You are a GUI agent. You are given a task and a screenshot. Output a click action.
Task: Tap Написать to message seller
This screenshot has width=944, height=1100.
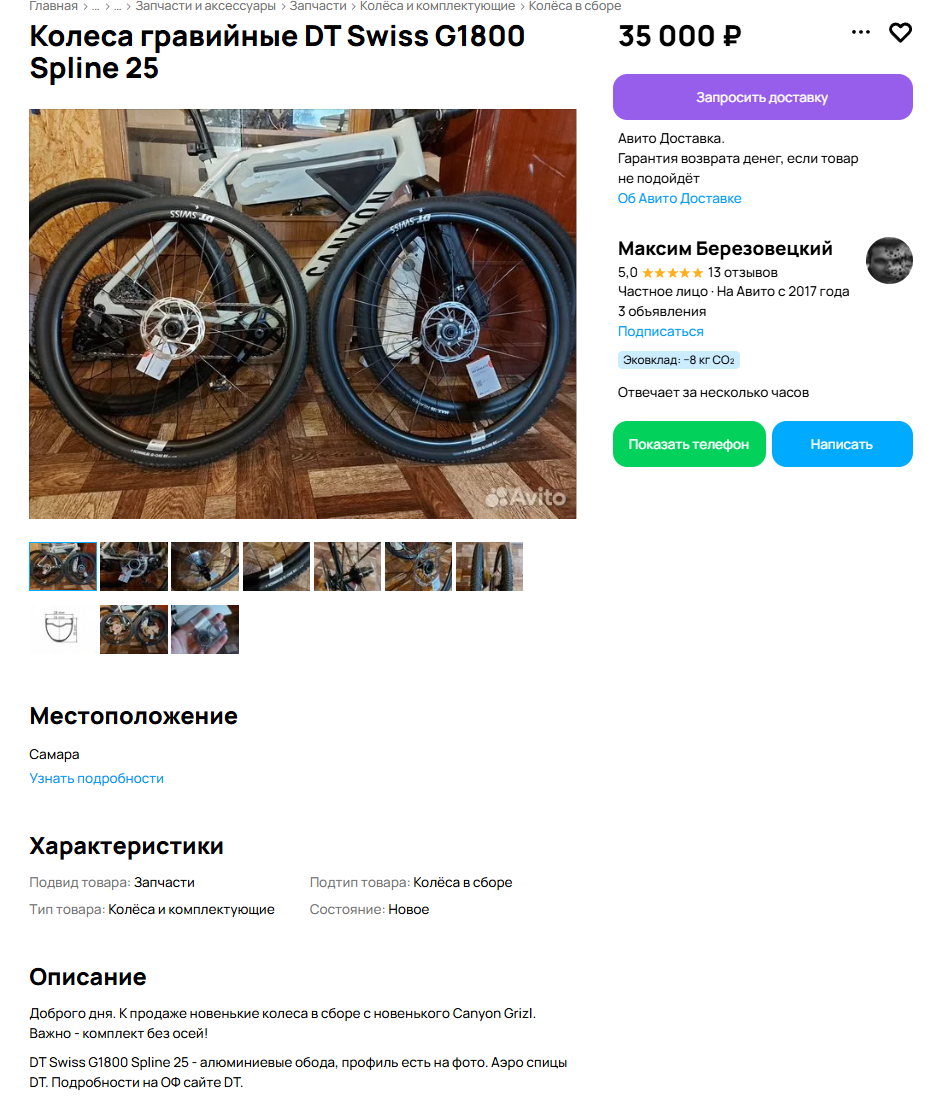tap(842, 444)
